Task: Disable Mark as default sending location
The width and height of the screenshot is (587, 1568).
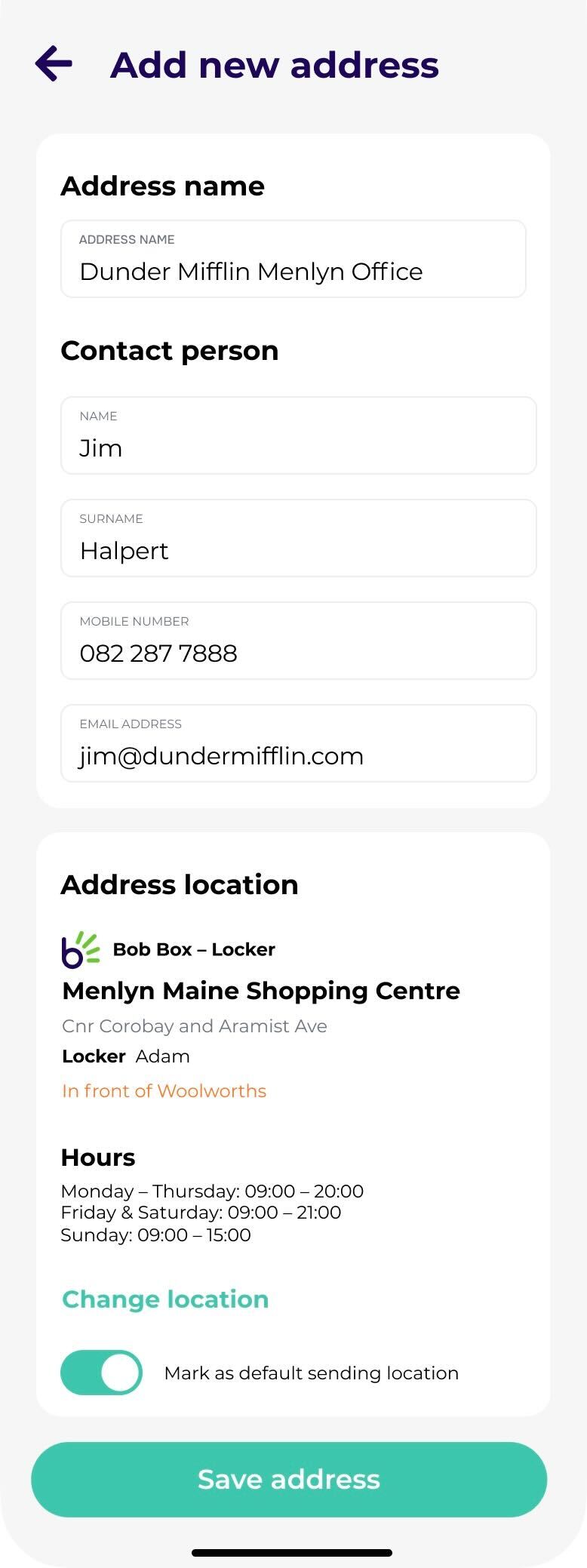Action: (102, 1373)
